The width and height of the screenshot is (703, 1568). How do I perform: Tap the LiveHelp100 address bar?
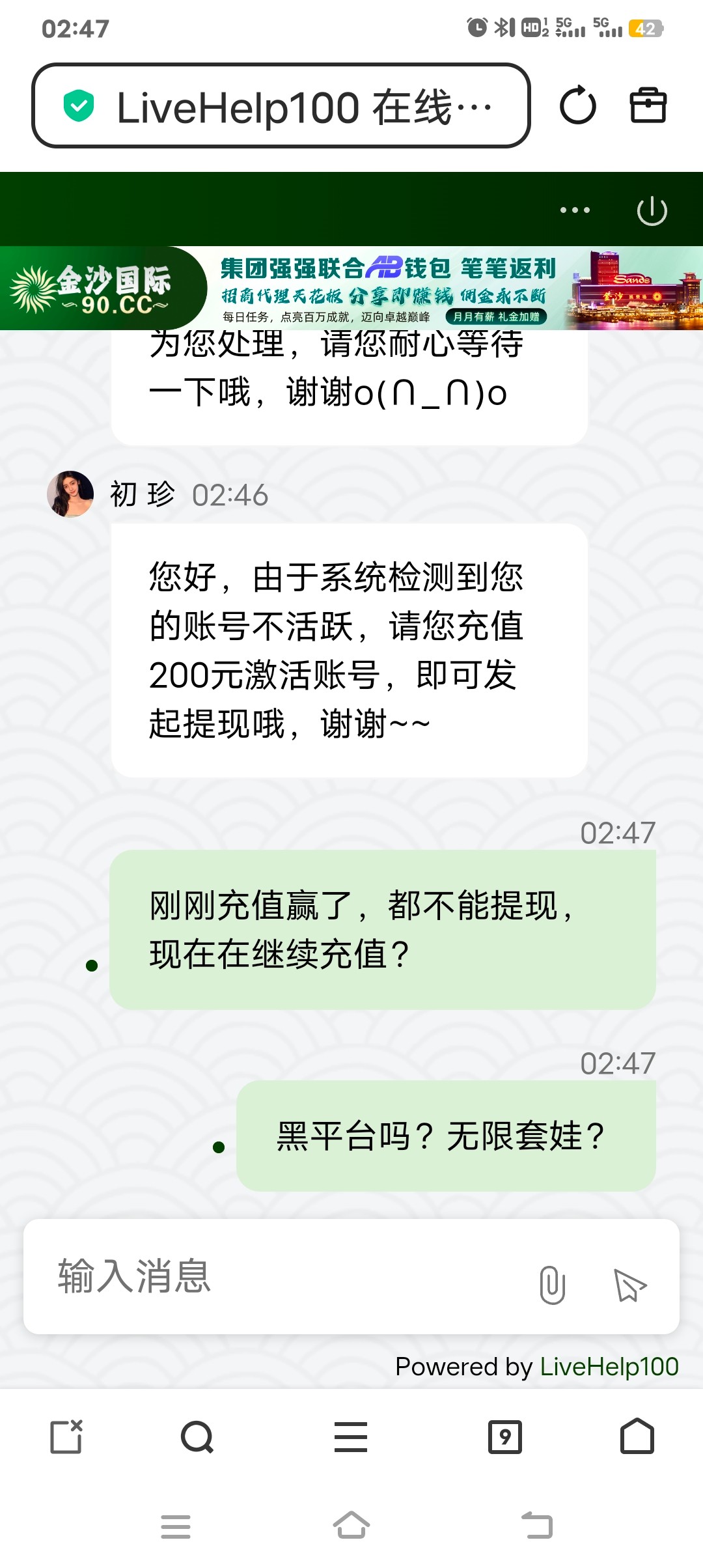[280, 106]
